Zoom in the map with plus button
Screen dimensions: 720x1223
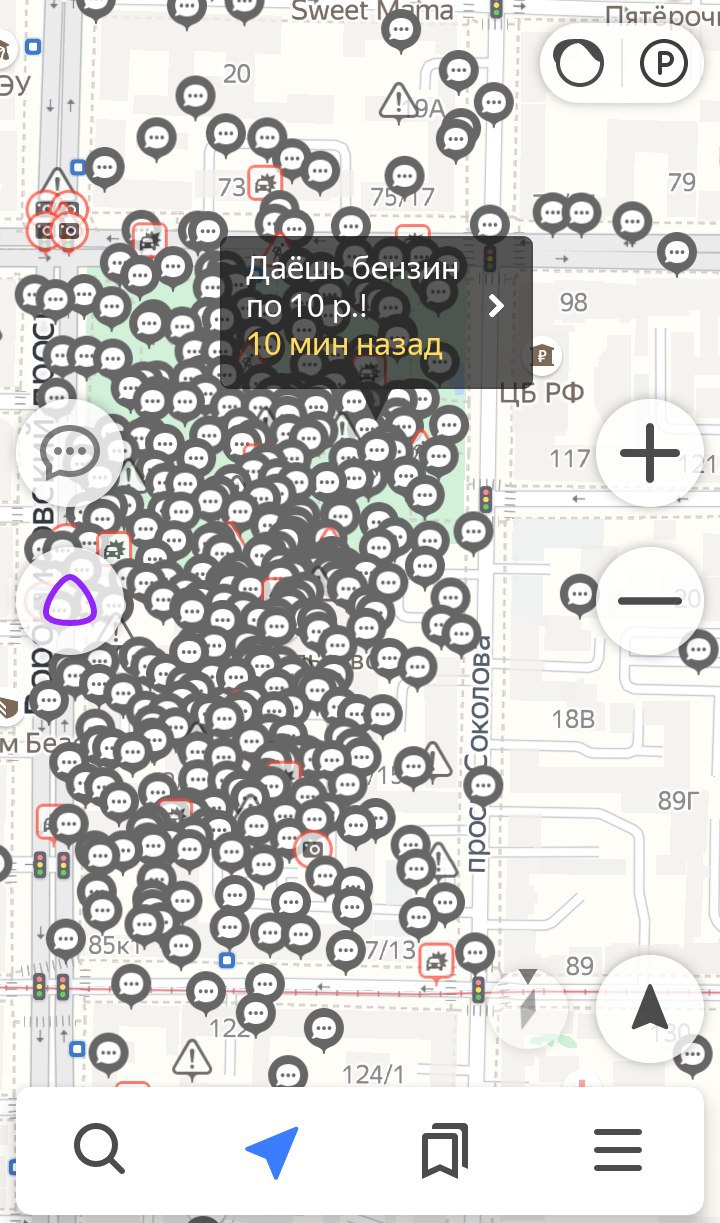point(650,454)
